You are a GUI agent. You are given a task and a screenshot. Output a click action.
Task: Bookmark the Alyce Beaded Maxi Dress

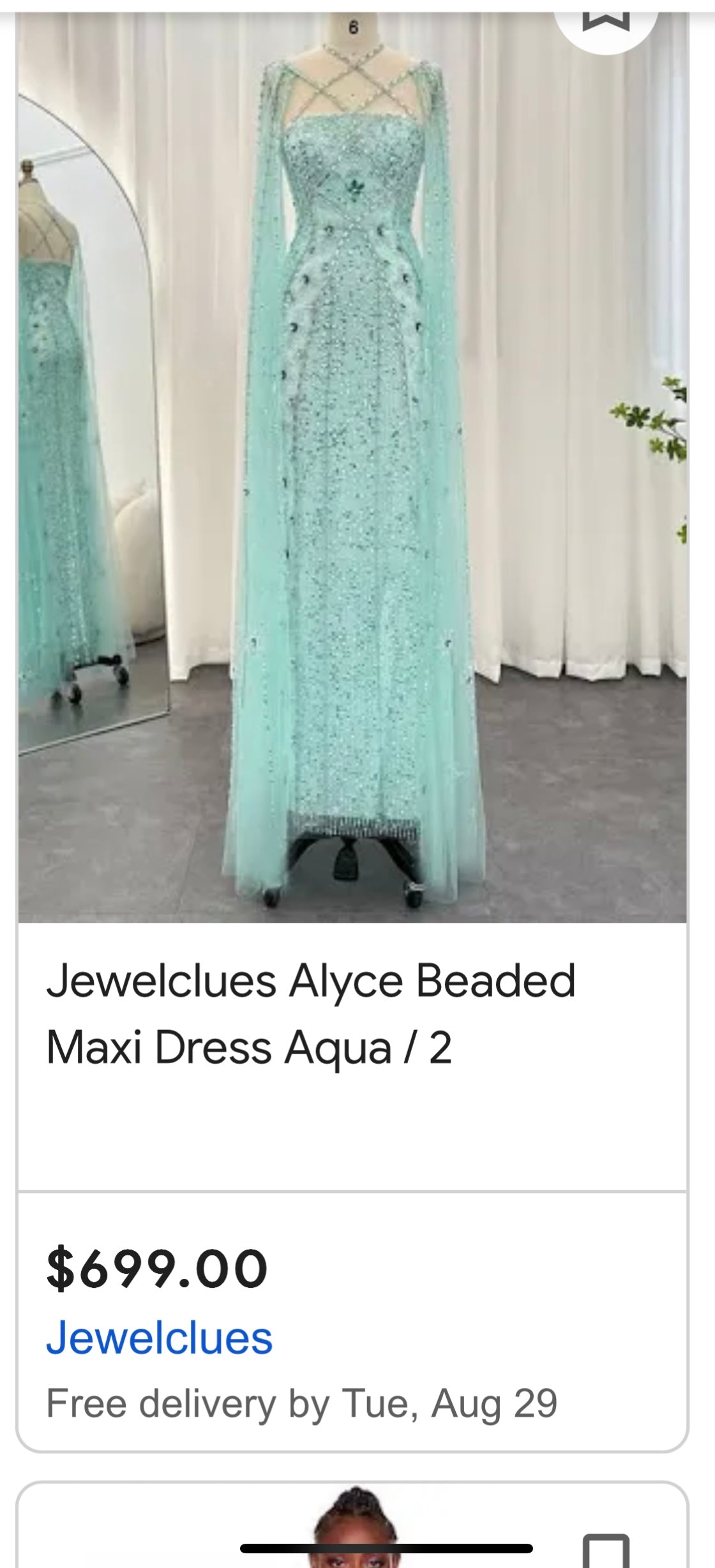pos(605,20)
